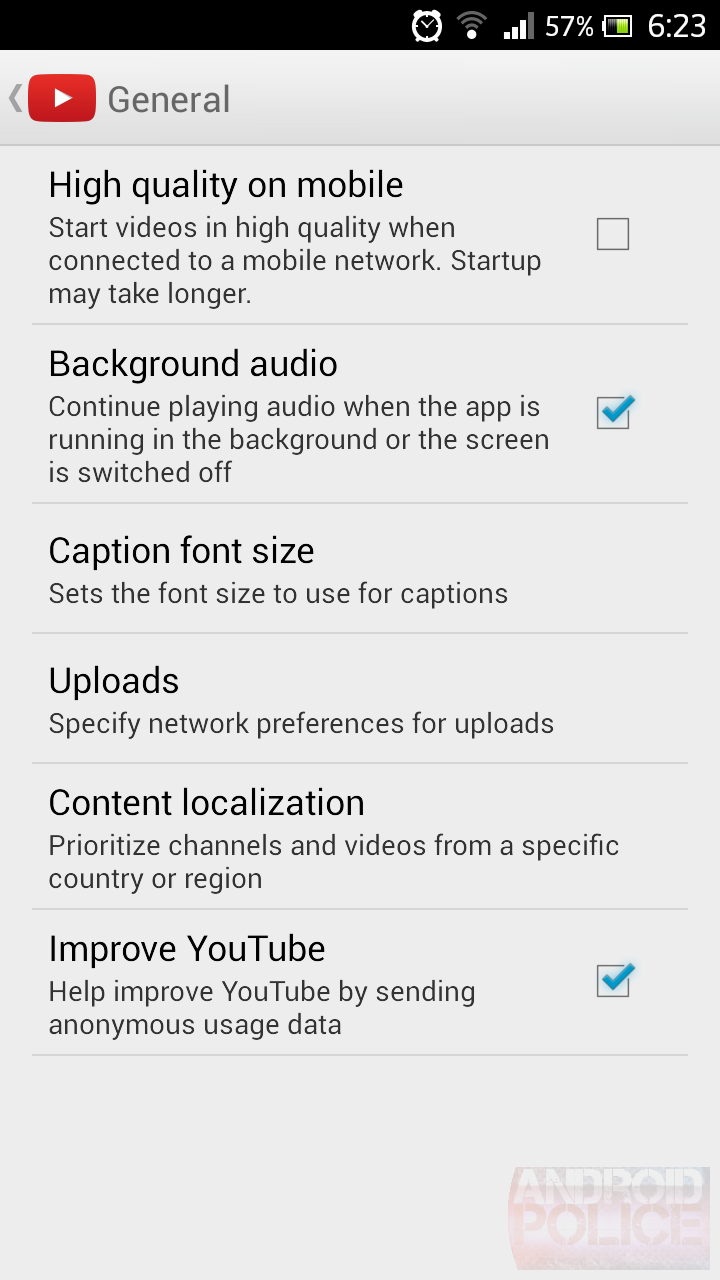The image size is (720, 1280).
Task: Enable High quality on mobile checkbox
Action: click(x=612, y=235)
